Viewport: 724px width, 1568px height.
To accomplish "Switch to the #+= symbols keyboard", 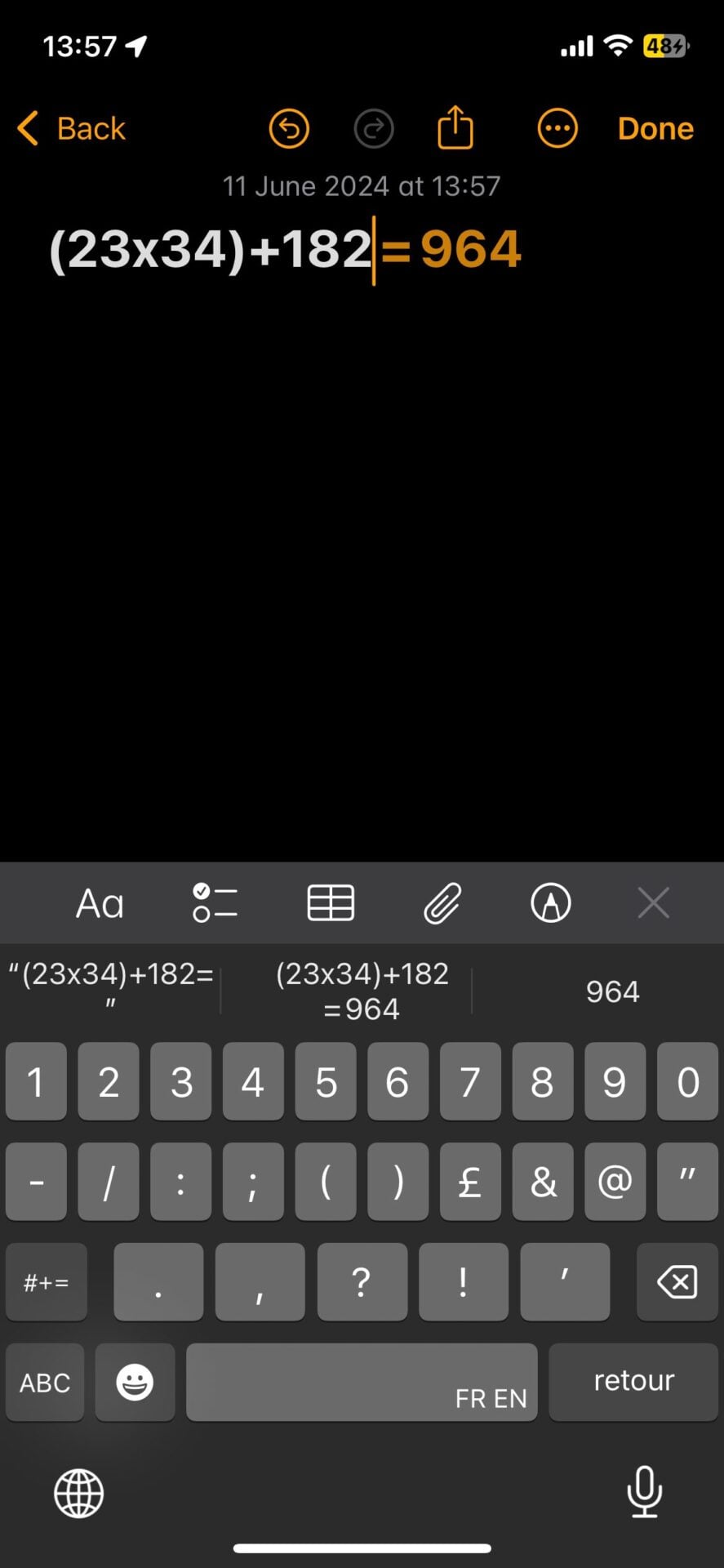I will (x=47, y=1282).
